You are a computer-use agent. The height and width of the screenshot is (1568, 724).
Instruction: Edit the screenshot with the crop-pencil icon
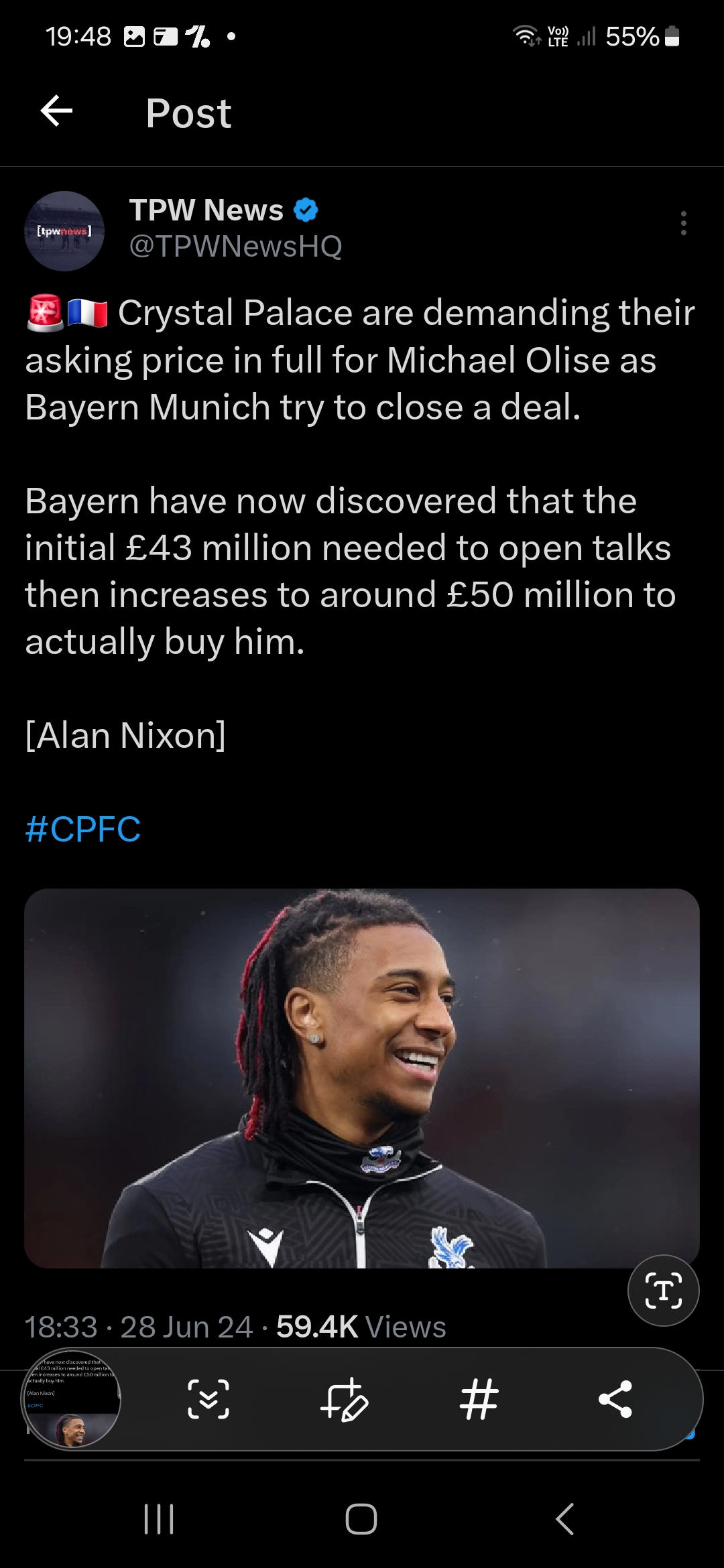(344, 1399)
